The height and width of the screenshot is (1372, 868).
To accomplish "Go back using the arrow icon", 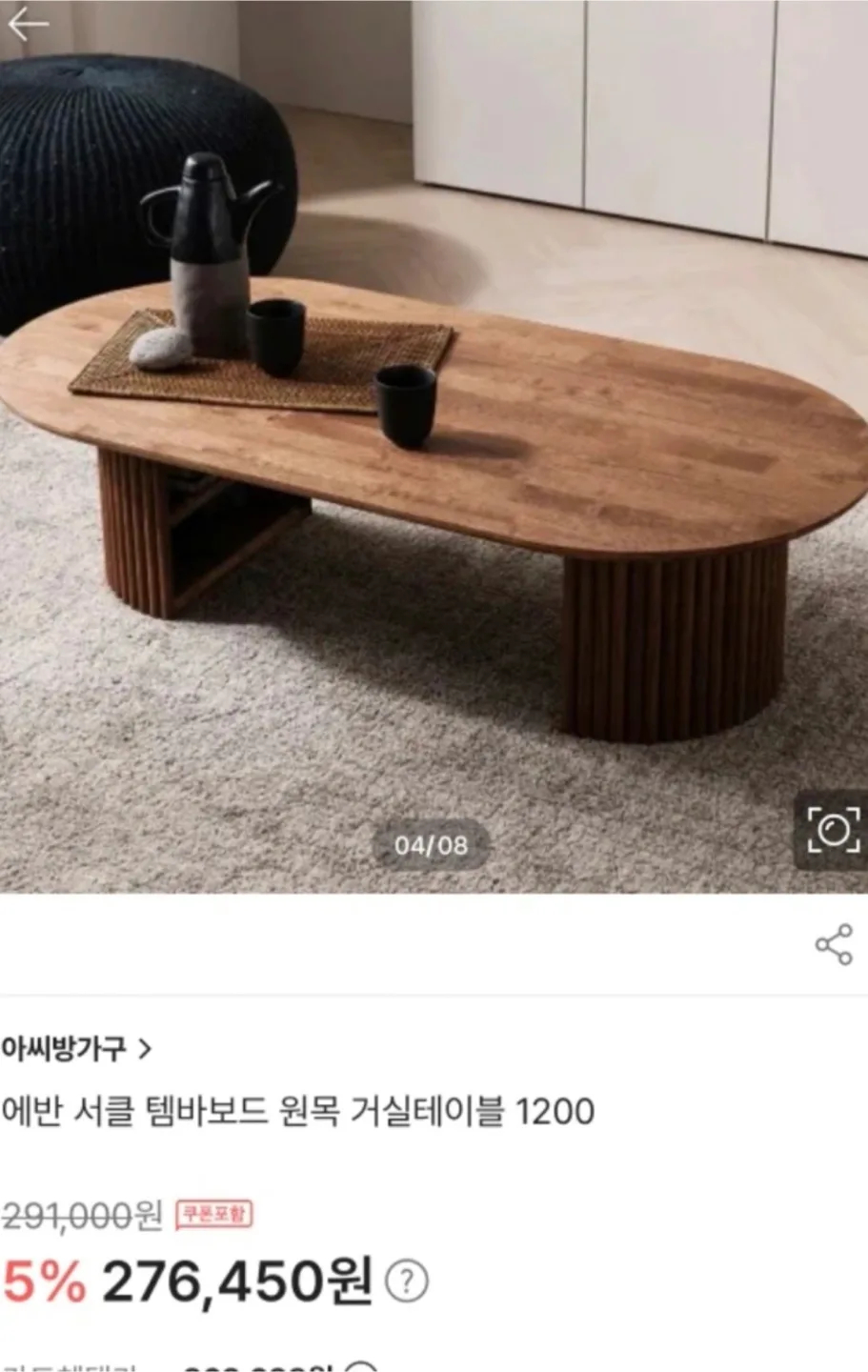I will coord(28,25).
